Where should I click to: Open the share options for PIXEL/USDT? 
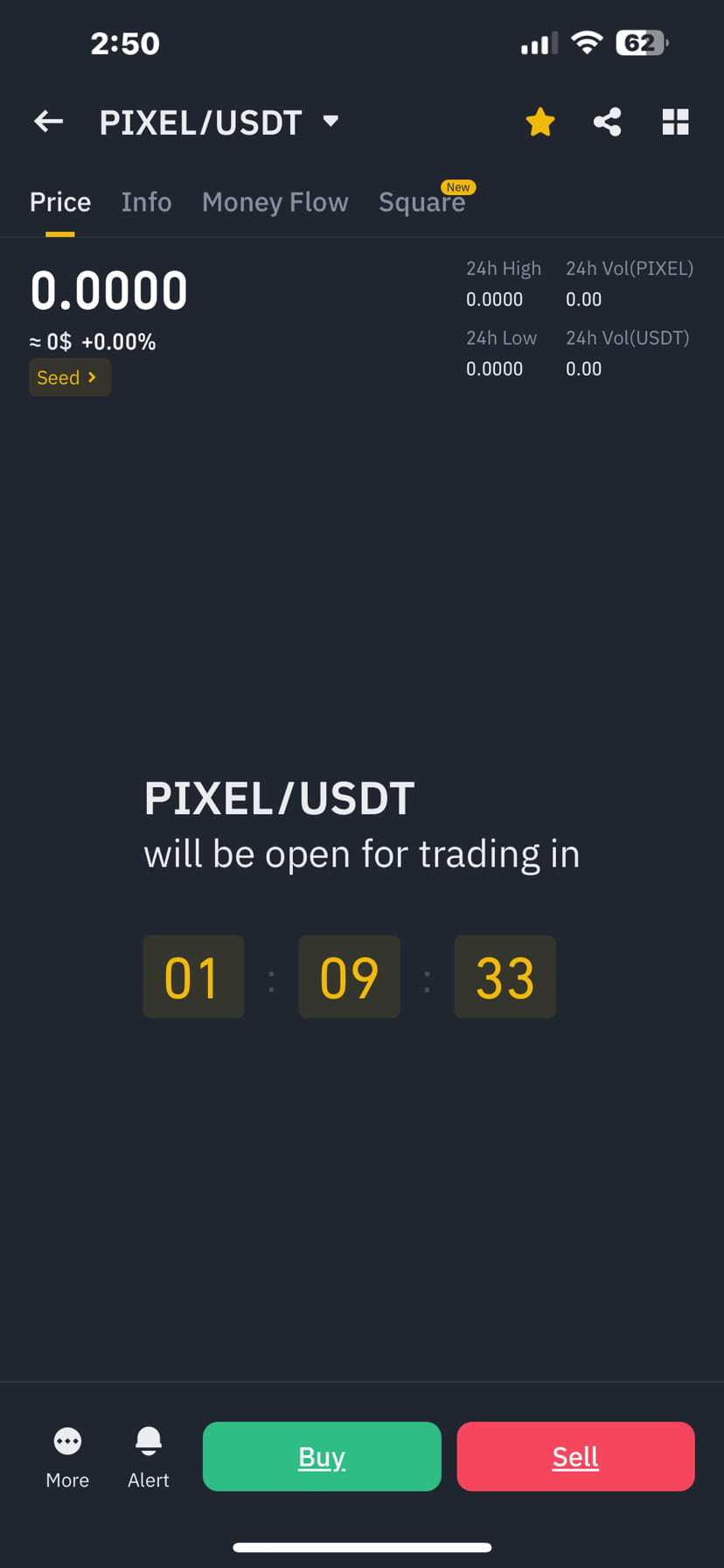(607, 122)
